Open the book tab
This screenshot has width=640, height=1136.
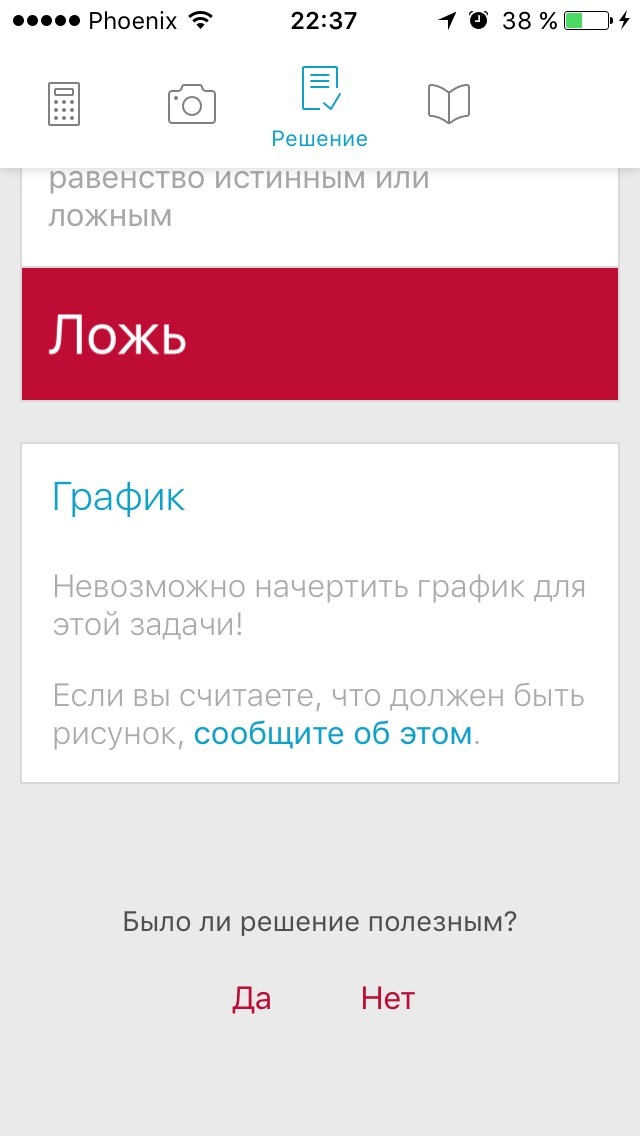tap(449, 104)
